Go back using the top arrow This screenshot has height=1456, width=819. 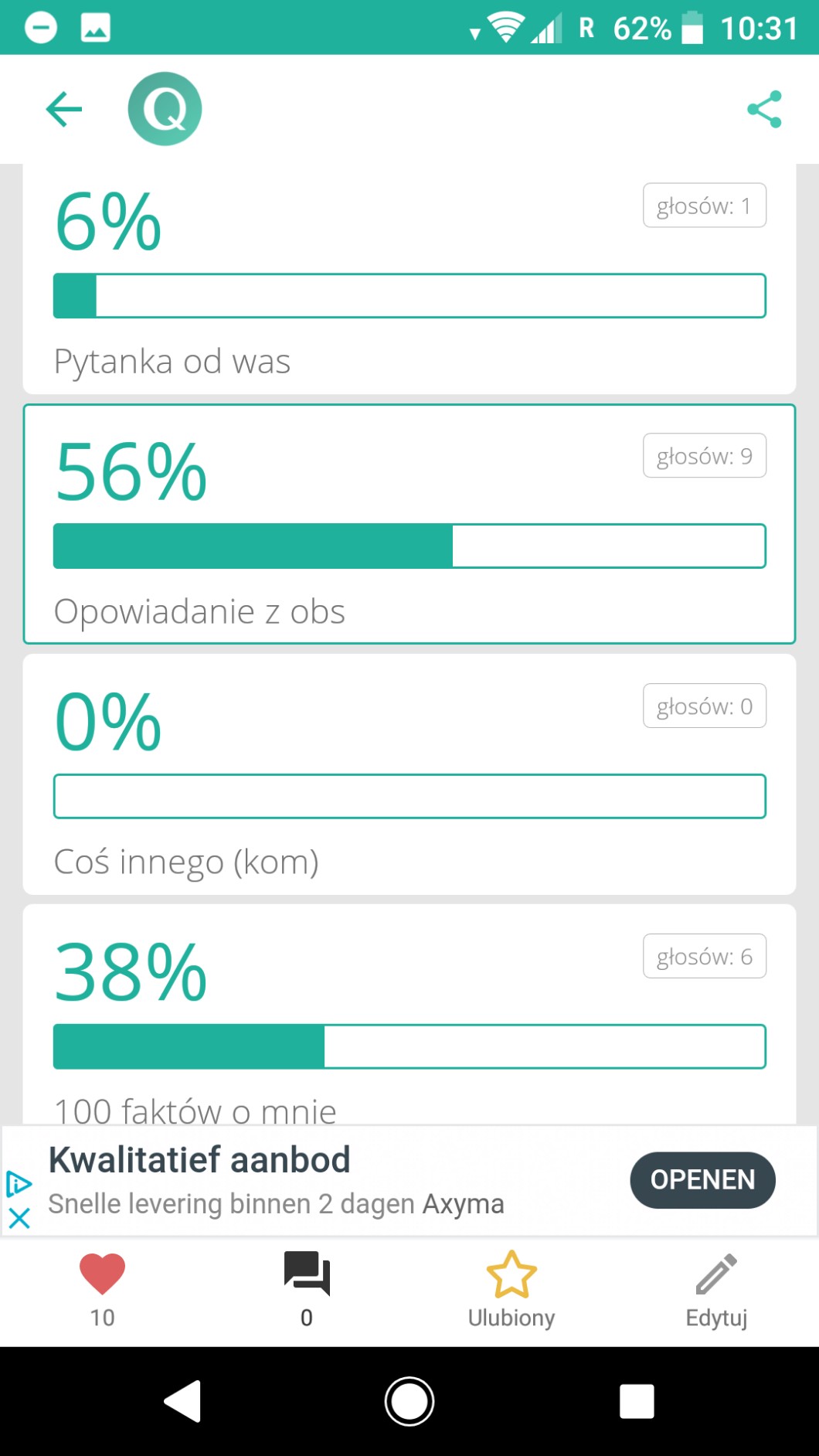(64, 109)
